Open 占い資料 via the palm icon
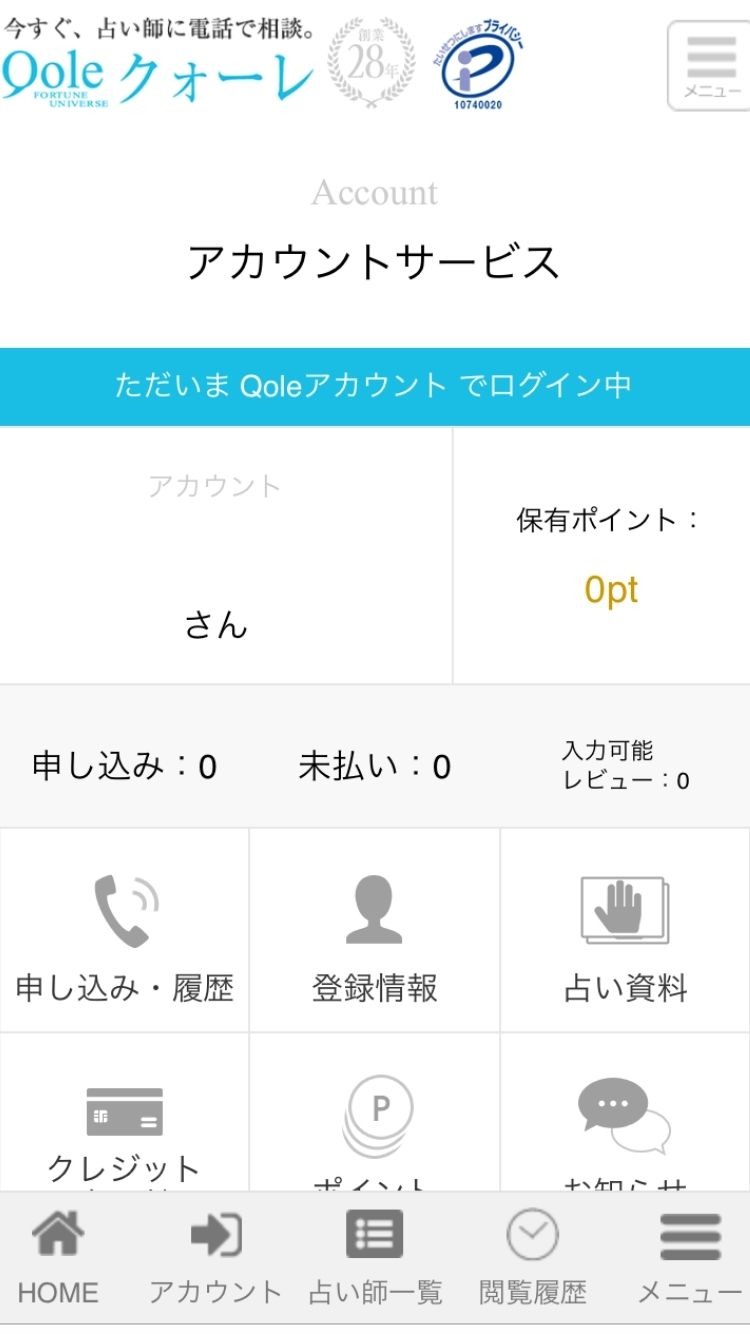The height and width of the screenshot is (1334, 750). (624, 910)
